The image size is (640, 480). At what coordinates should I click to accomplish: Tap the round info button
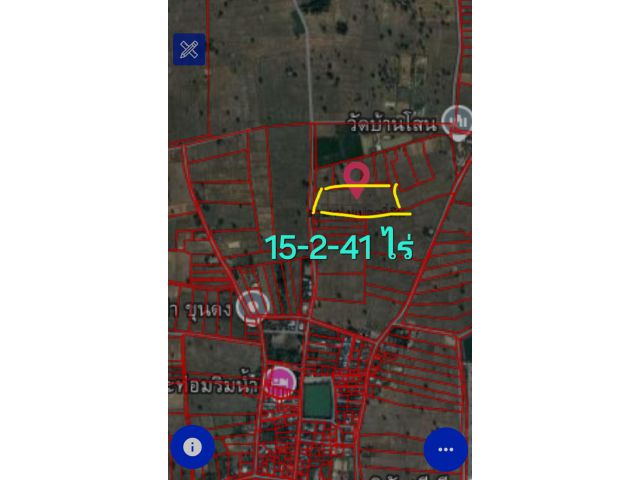click(x=192, y=447)
